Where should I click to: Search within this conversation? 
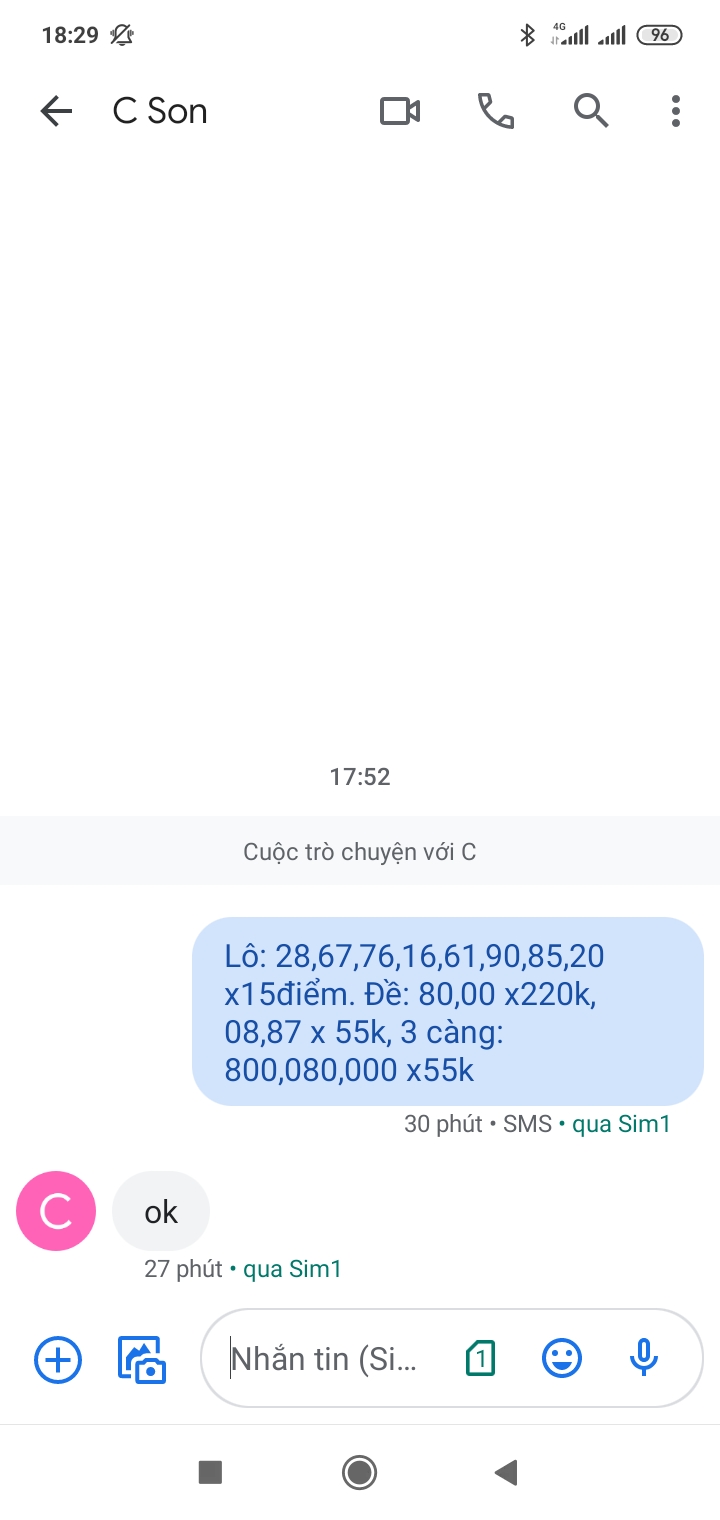tap(591, 111)
